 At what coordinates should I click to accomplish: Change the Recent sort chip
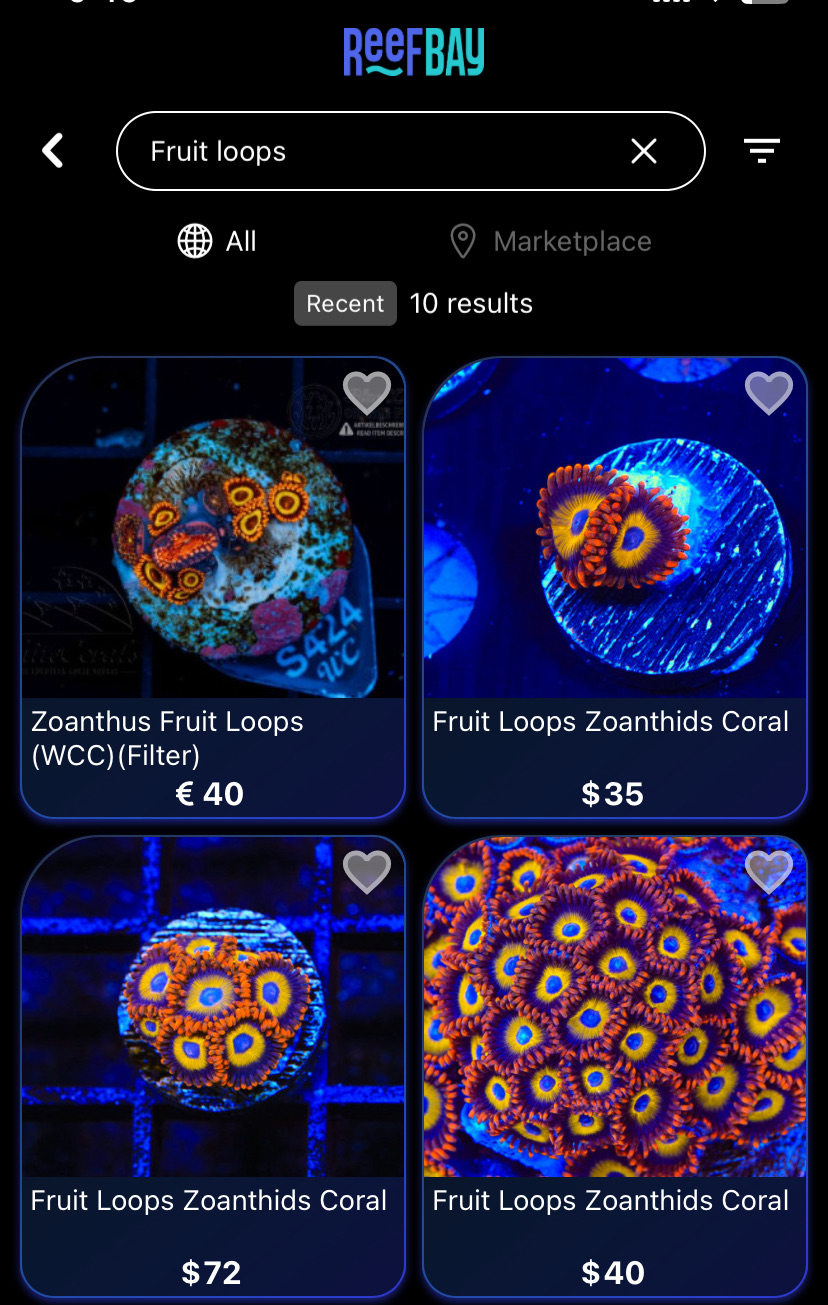345,304
